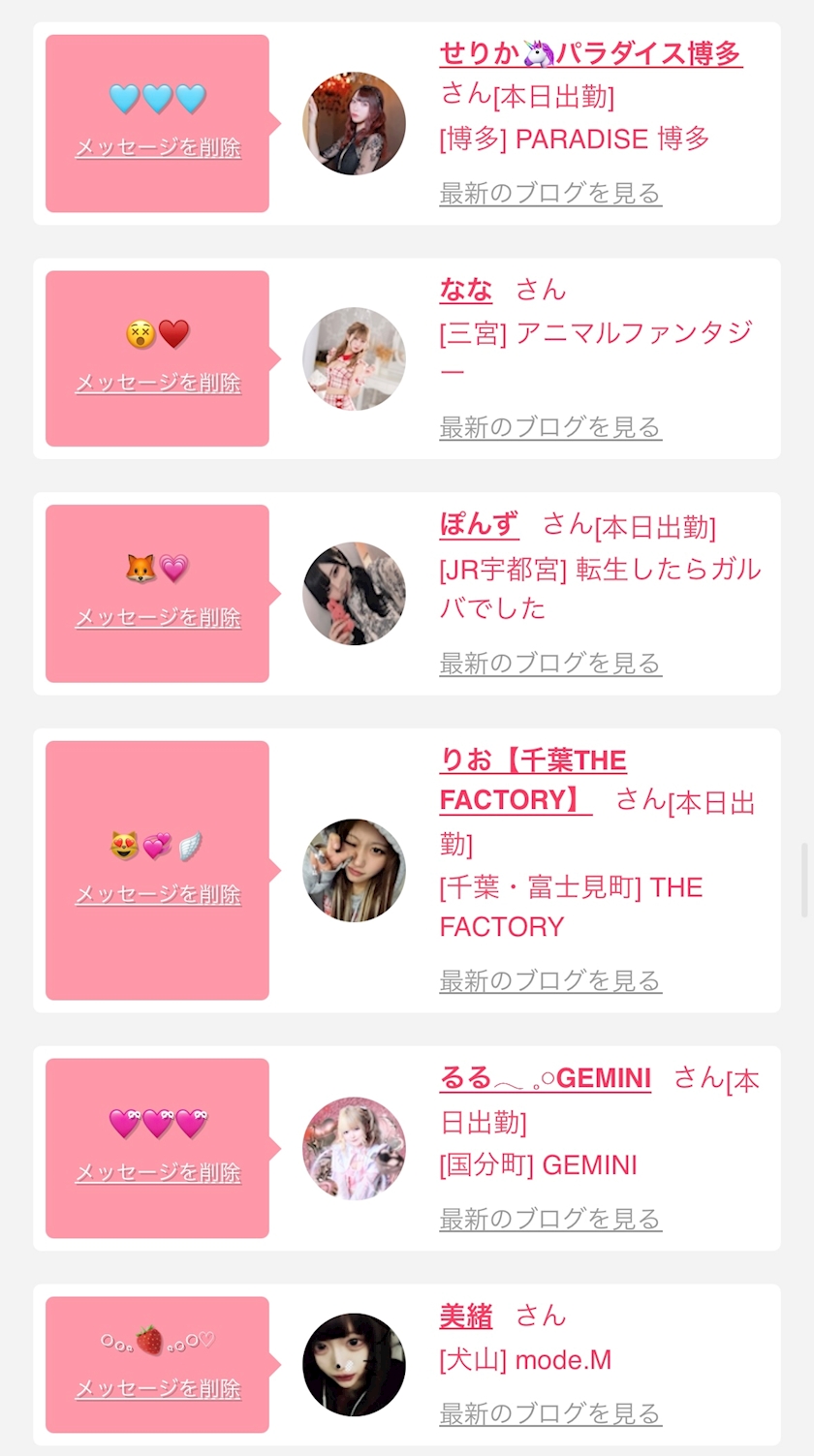Open ぽんず's profile link
Screen dimensions: 814x1456
click(x=479, y=524)
